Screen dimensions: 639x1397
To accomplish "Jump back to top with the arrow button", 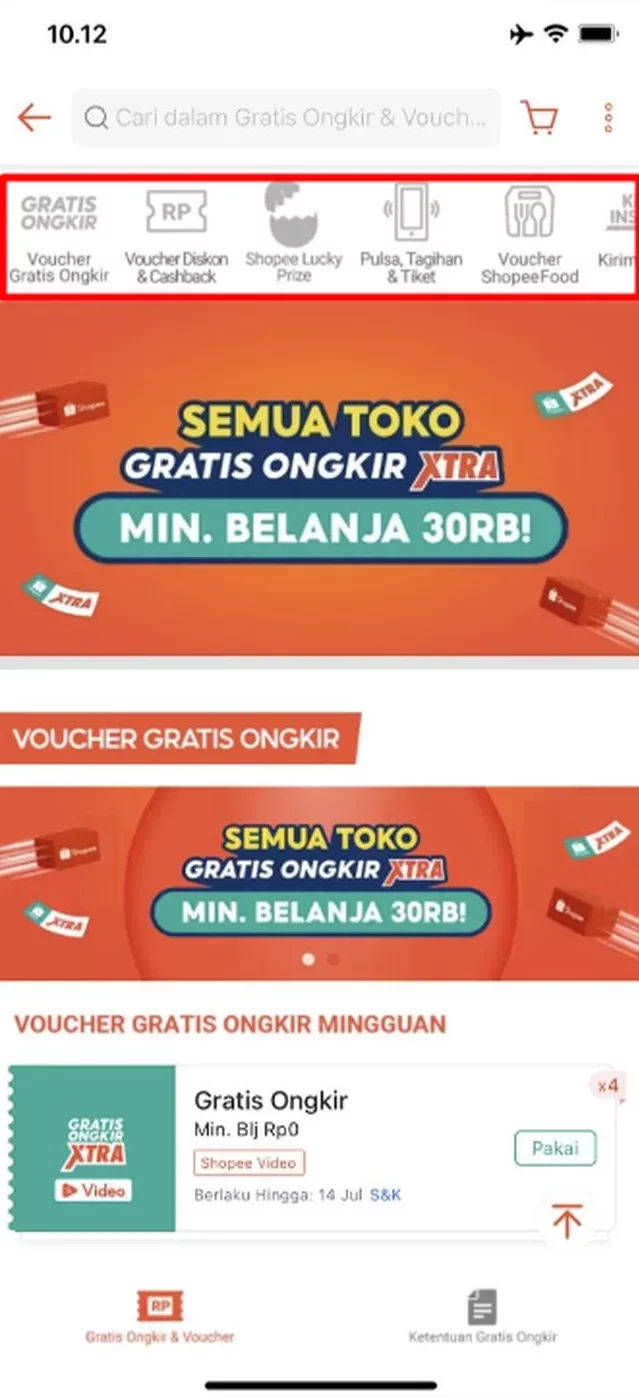I will click(x=567, y=1220).
